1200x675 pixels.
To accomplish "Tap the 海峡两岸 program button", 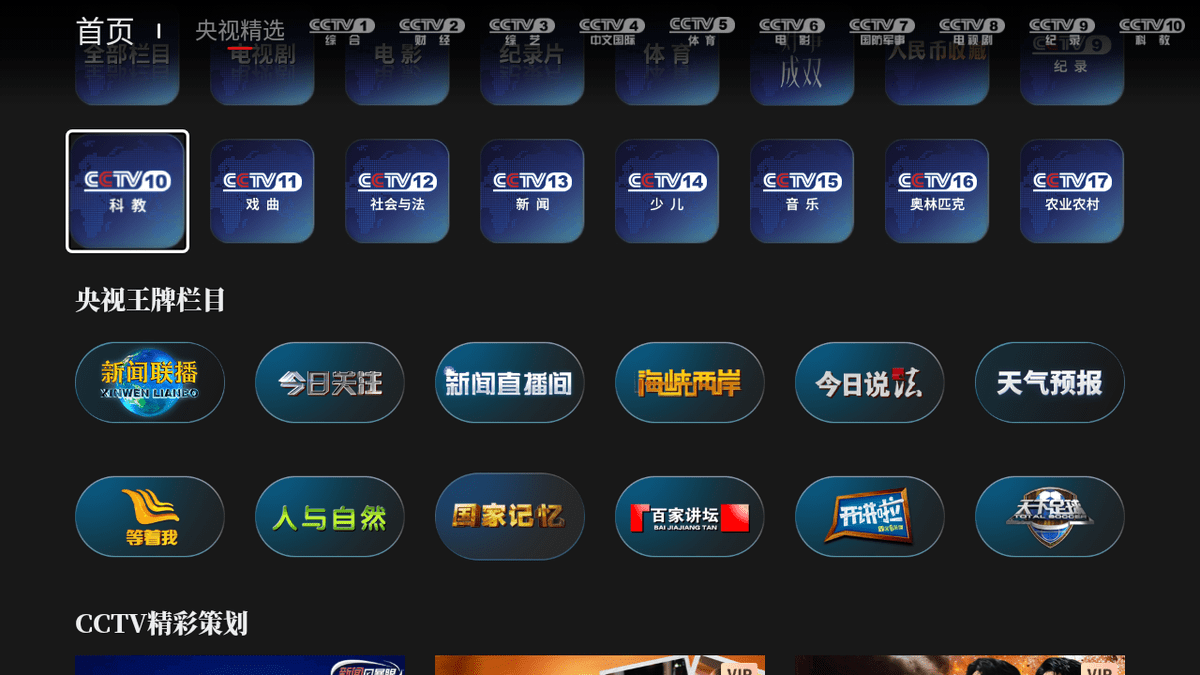I will coord(690,382).
